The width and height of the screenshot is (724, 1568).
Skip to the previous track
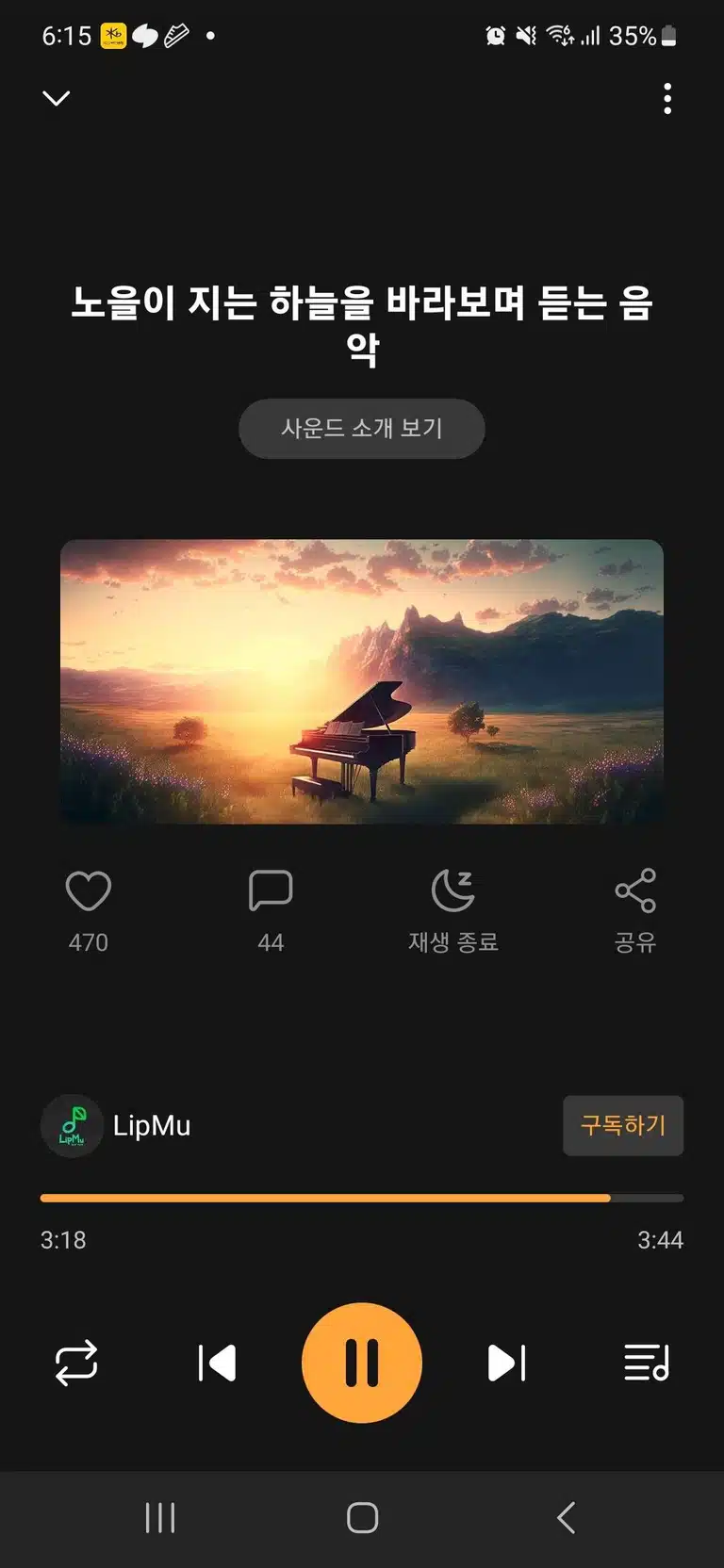coord(217,1363)
